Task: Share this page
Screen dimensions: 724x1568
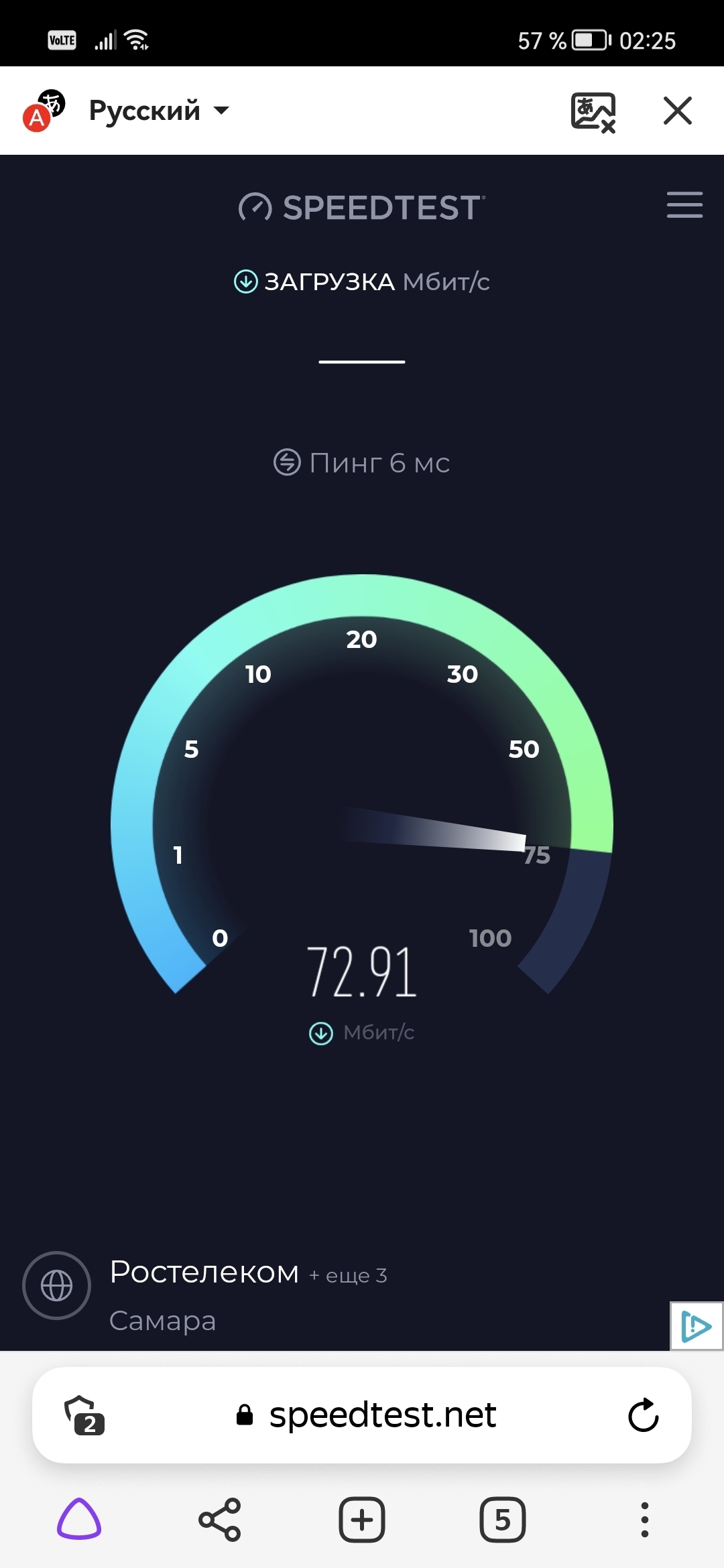Action: 220,1520
